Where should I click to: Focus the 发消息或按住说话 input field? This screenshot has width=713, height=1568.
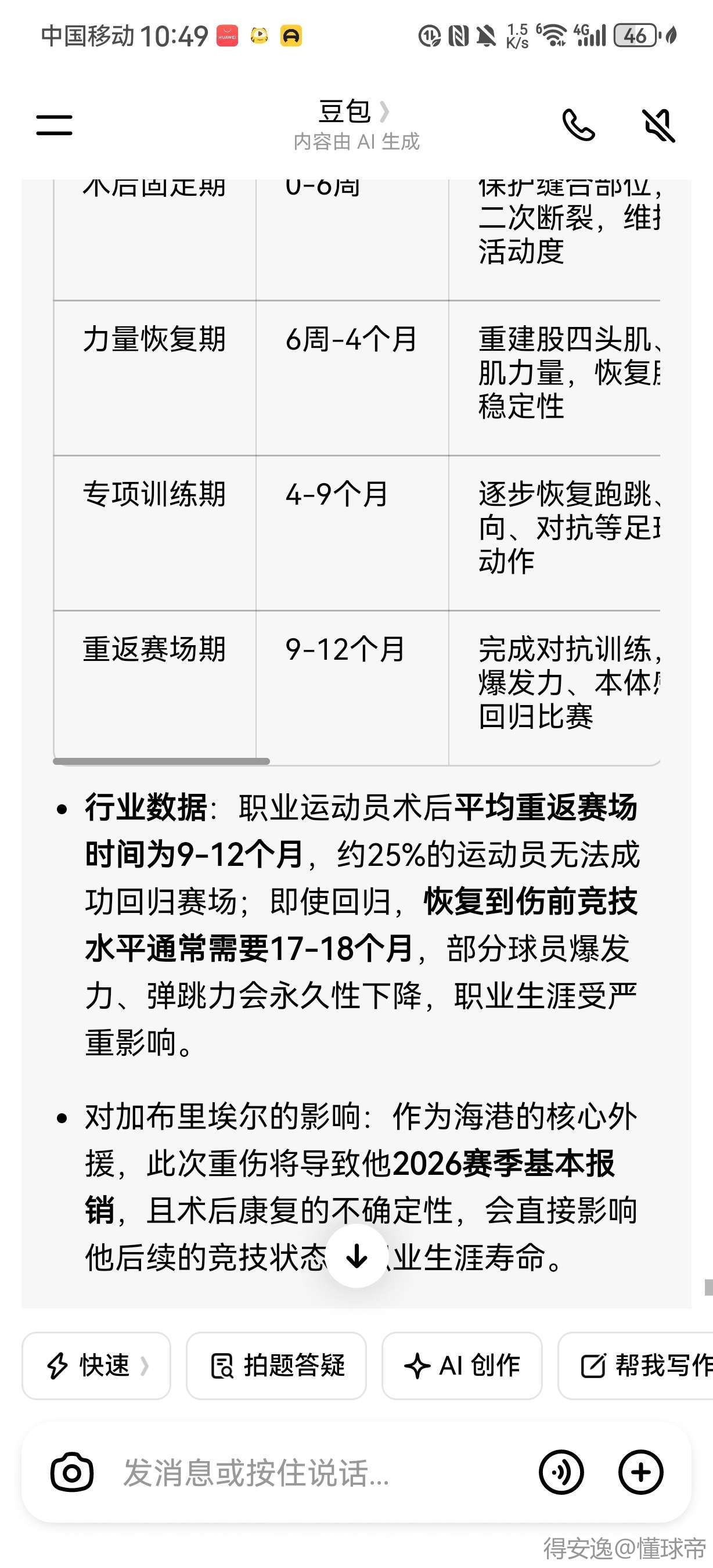(x=304, y=1472)
